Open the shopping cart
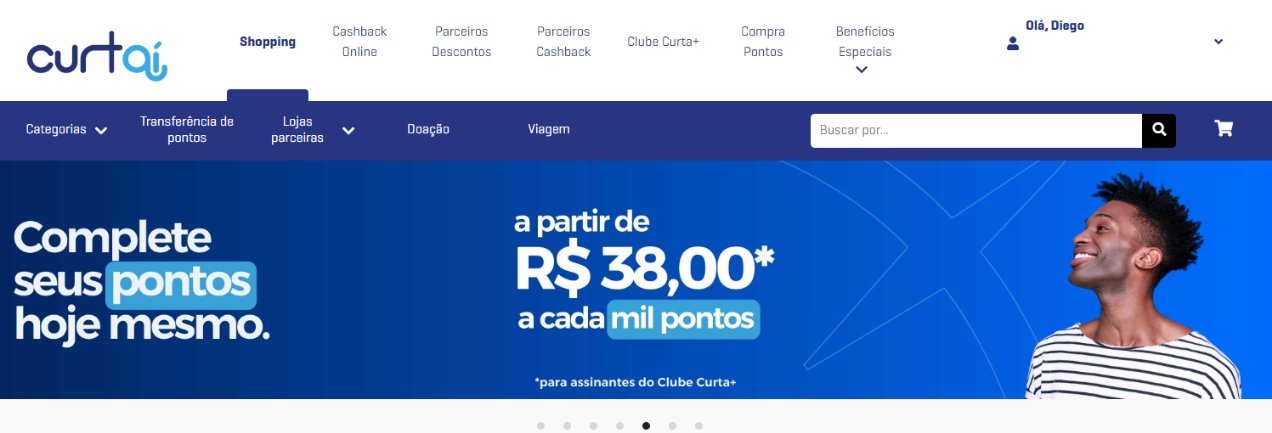 (x=1223, y=129)
